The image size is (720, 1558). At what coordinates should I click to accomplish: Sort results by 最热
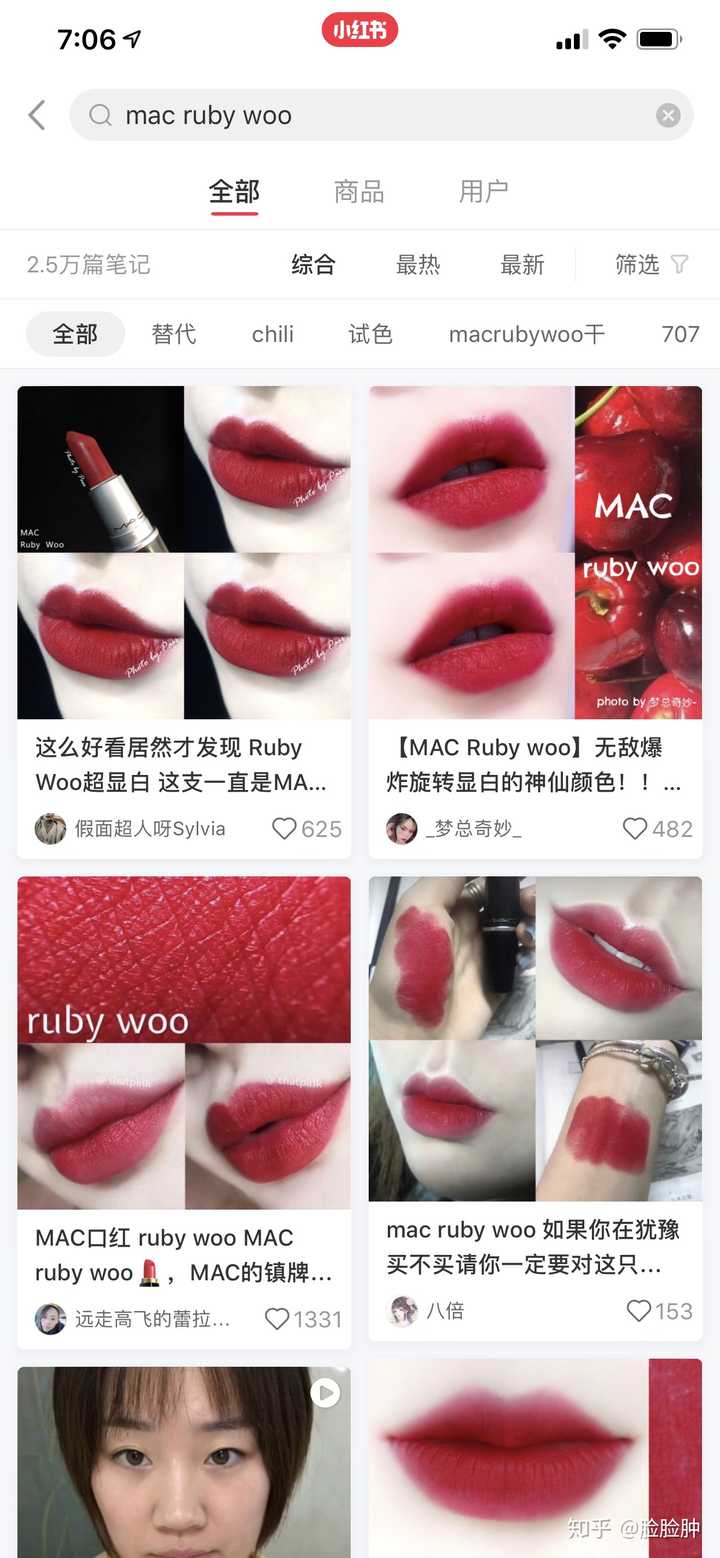417,265
